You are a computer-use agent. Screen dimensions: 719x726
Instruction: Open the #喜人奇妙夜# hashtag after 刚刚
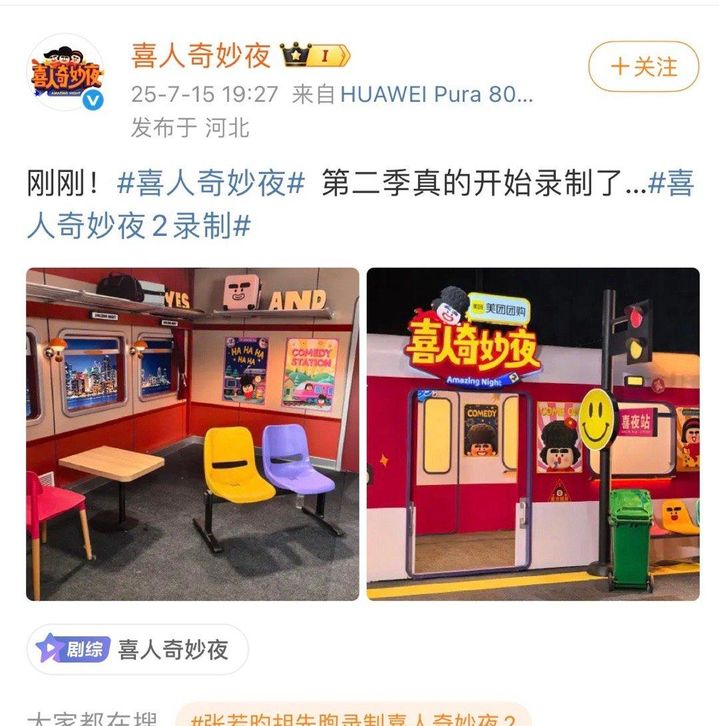click(x=211, y=184)
